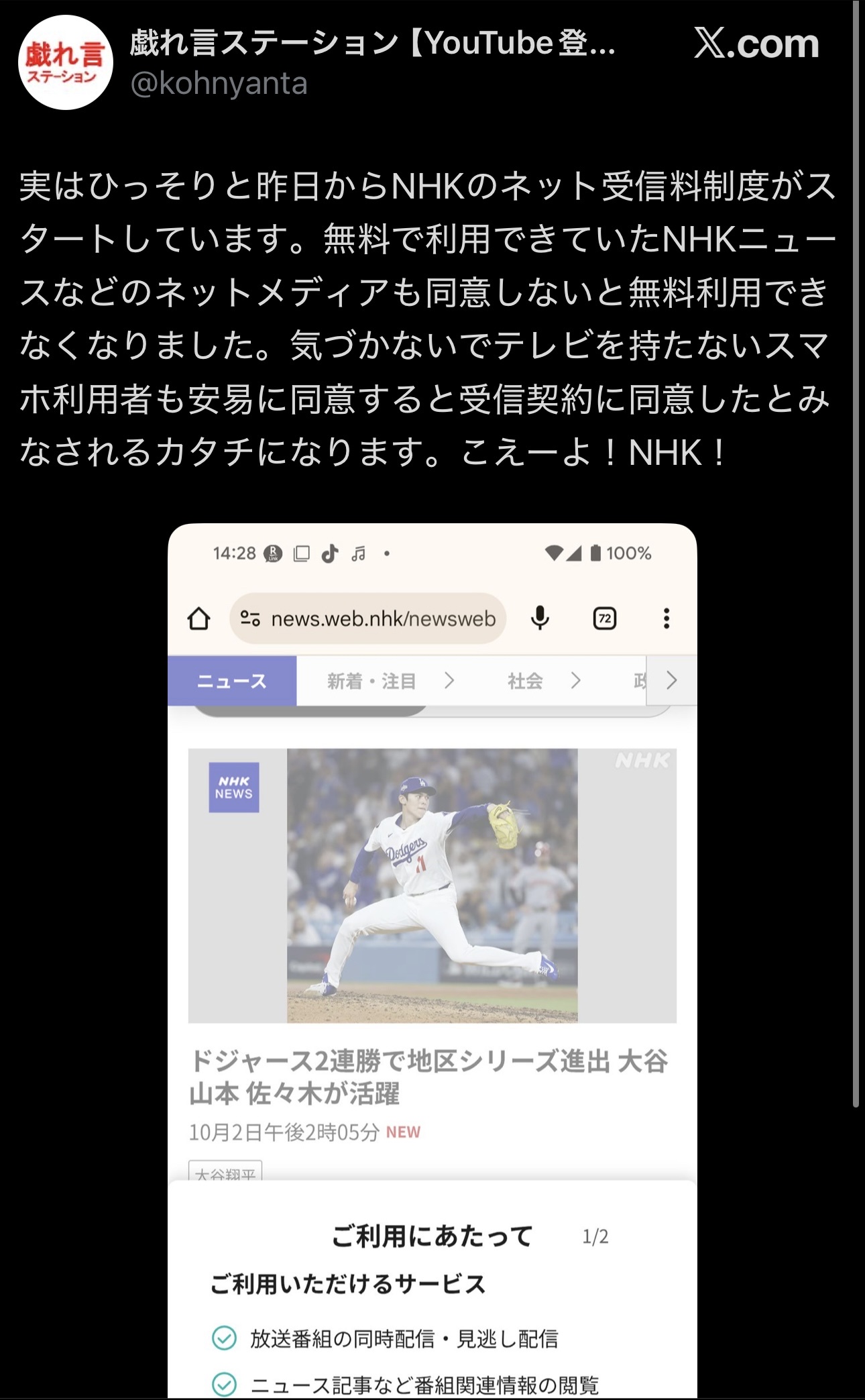Screen dimensions: 865x1400
Task: Open the attached NHK news screenshot image
Action: click(x=432, y=939)
